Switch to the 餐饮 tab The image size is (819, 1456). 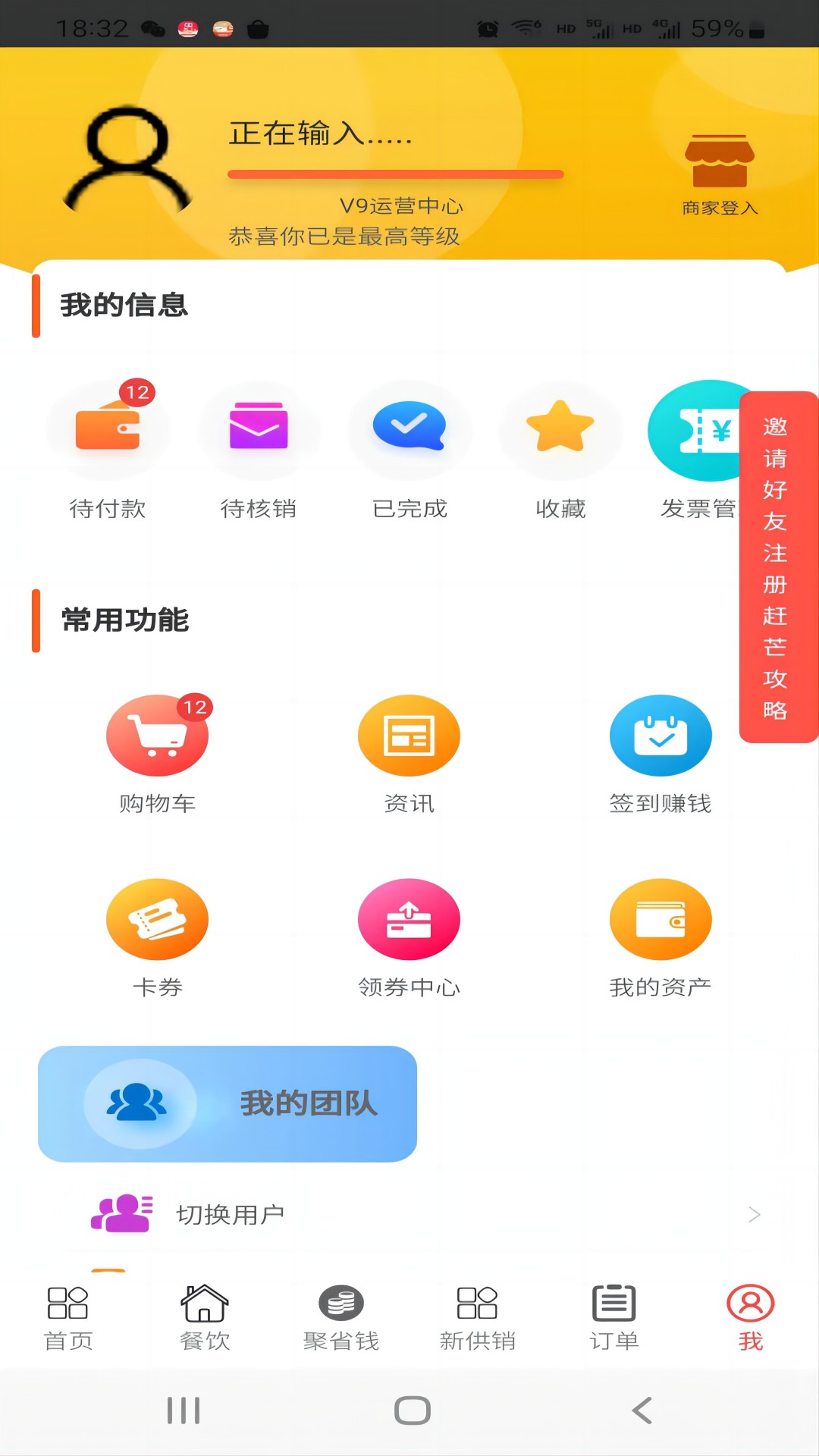205,1318
